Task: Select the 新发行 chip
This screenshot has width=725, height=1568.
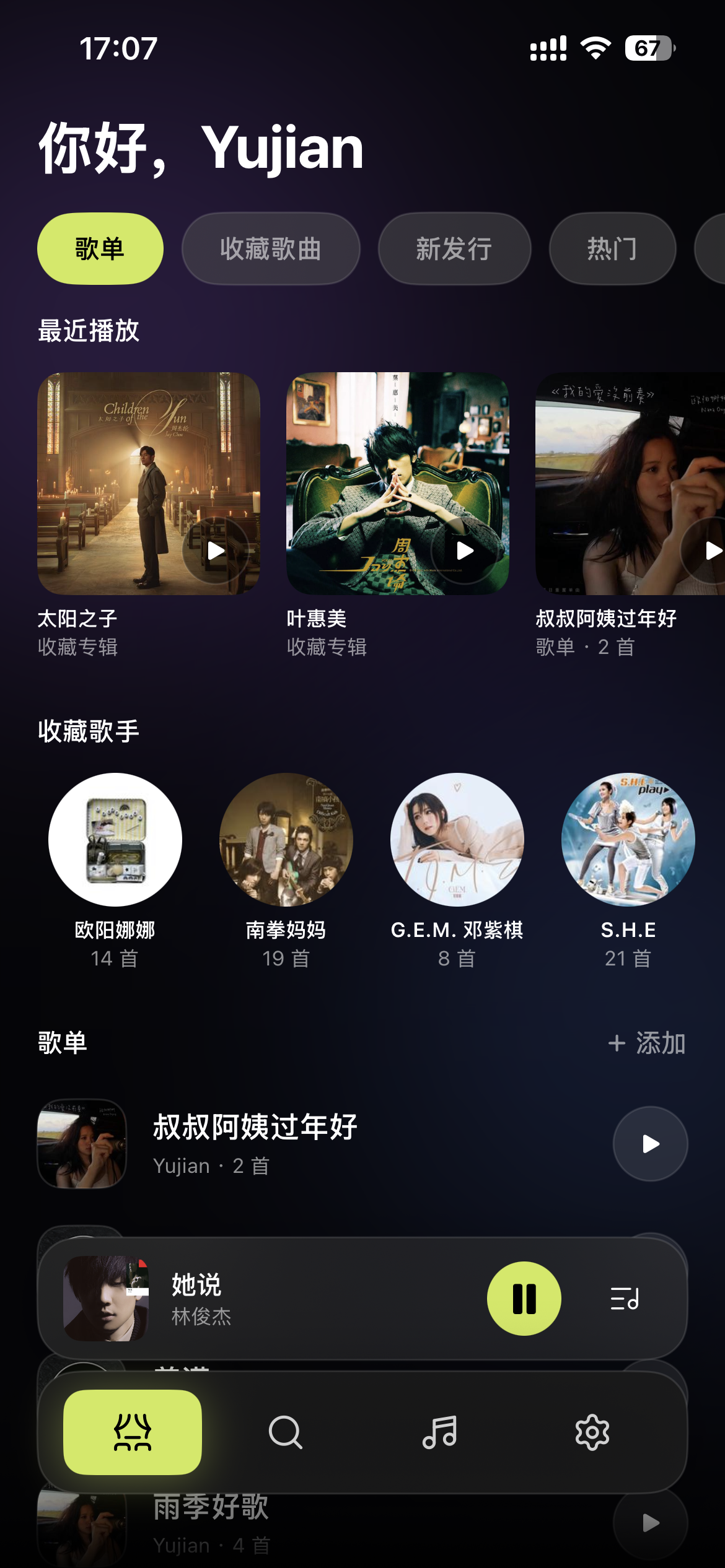Action: click(454, 249)
